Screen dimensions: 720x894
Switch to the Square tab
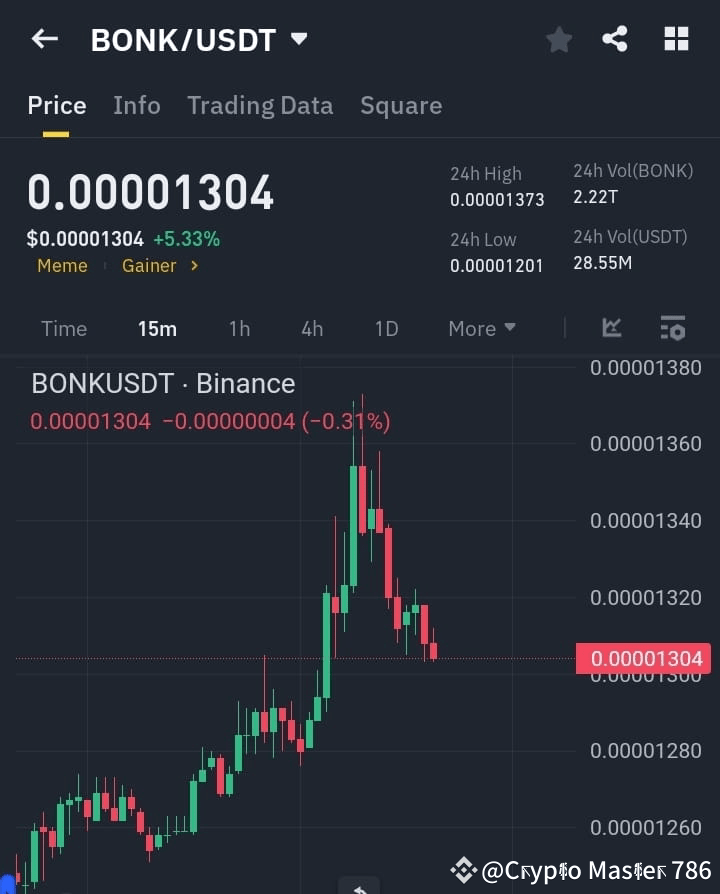(401, 105)
